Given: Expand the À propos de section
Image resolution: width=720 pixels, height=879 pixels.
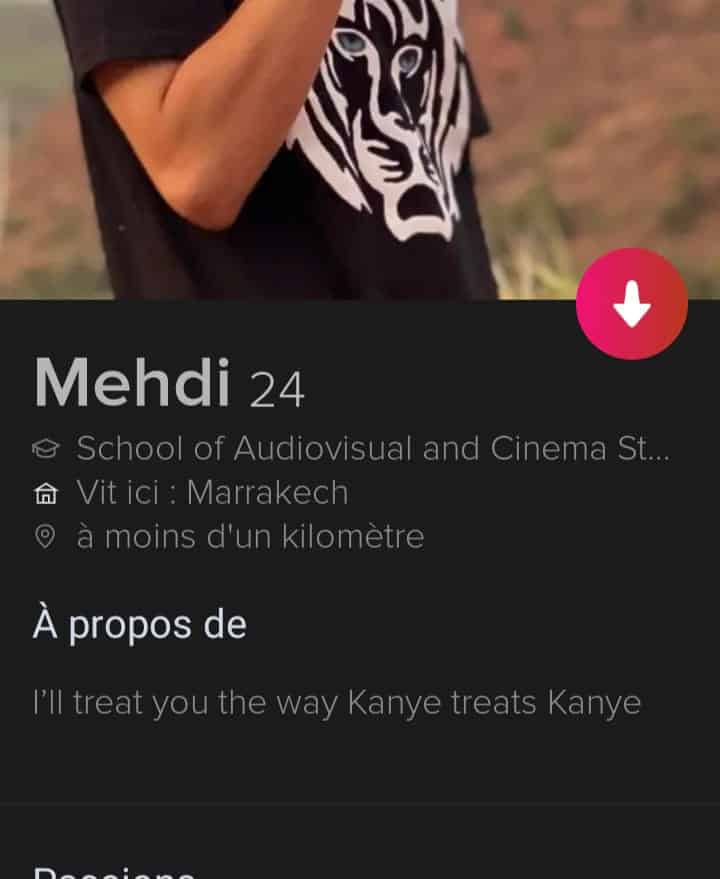Looking at the screenshot, I should [140, 623].
